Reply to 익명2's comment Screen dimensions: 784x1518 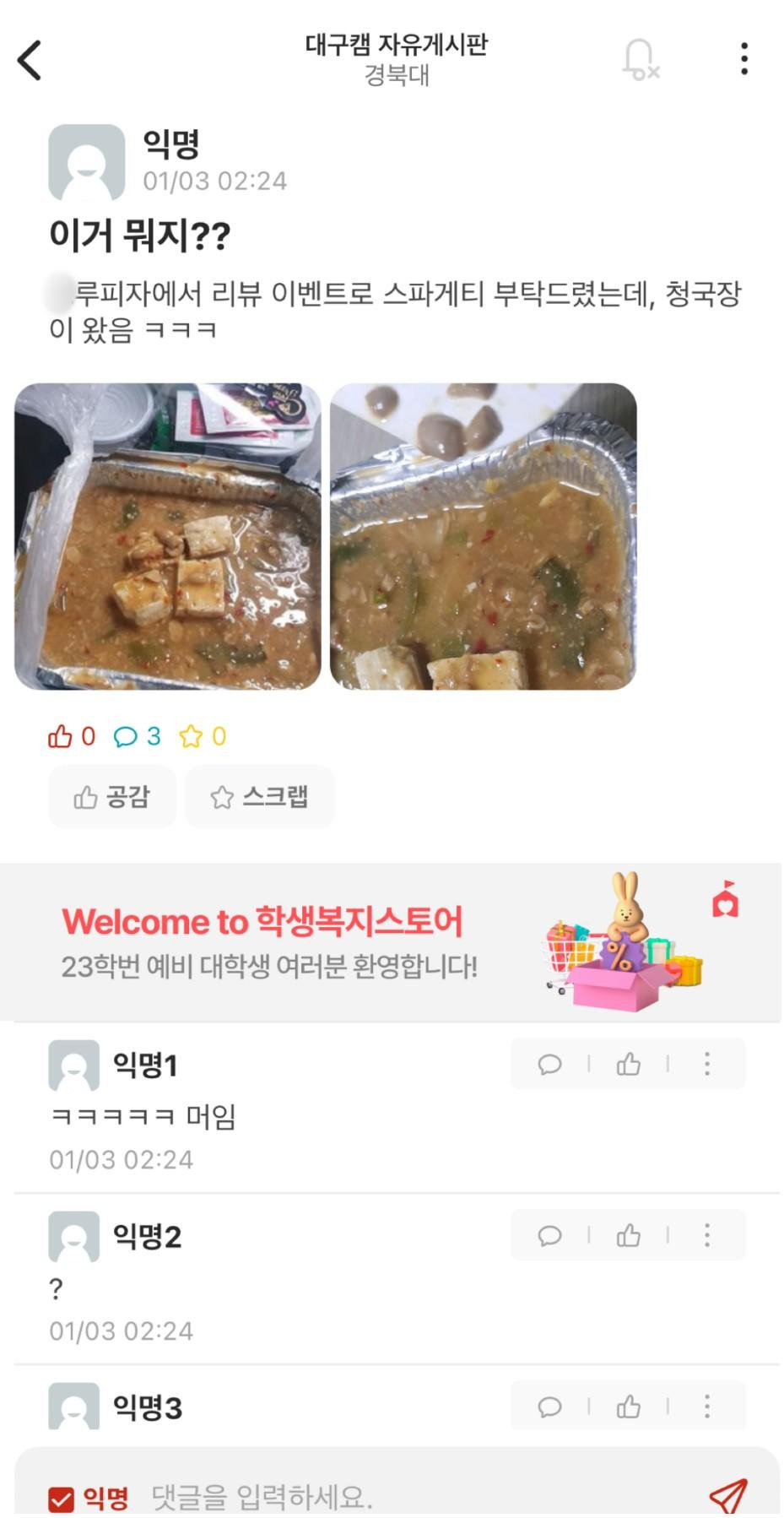click(x=549, y=1236)
